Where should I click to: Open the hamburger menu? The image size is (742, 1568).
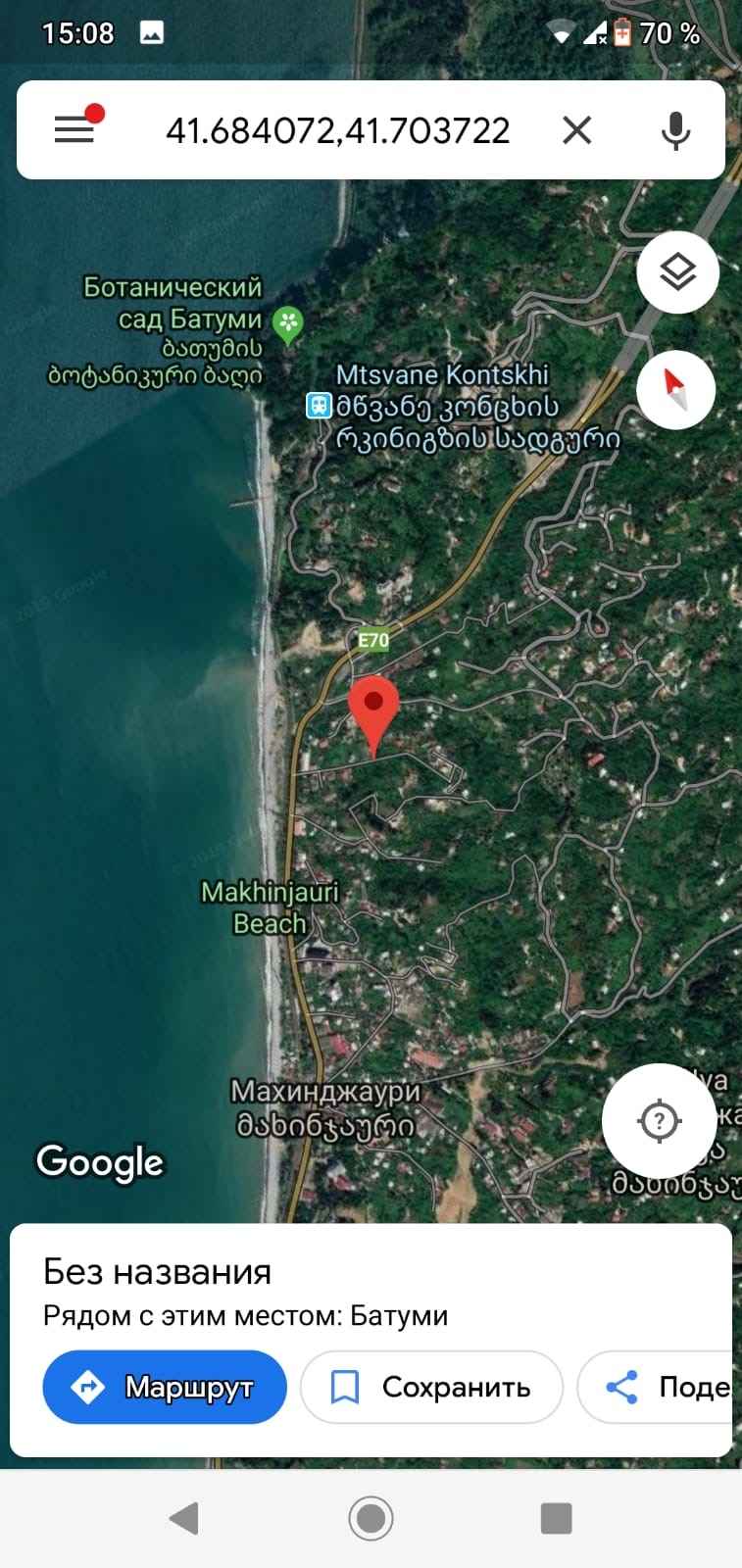pos(74,129)
